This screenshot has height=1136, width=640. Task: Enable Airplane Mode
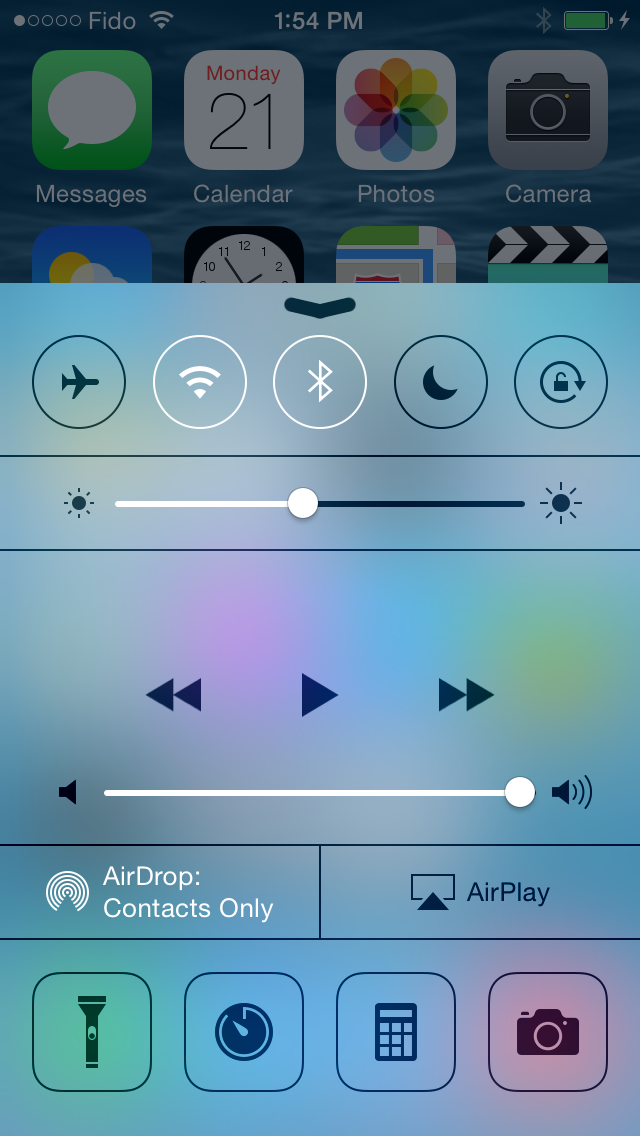(x=80, y=382)
